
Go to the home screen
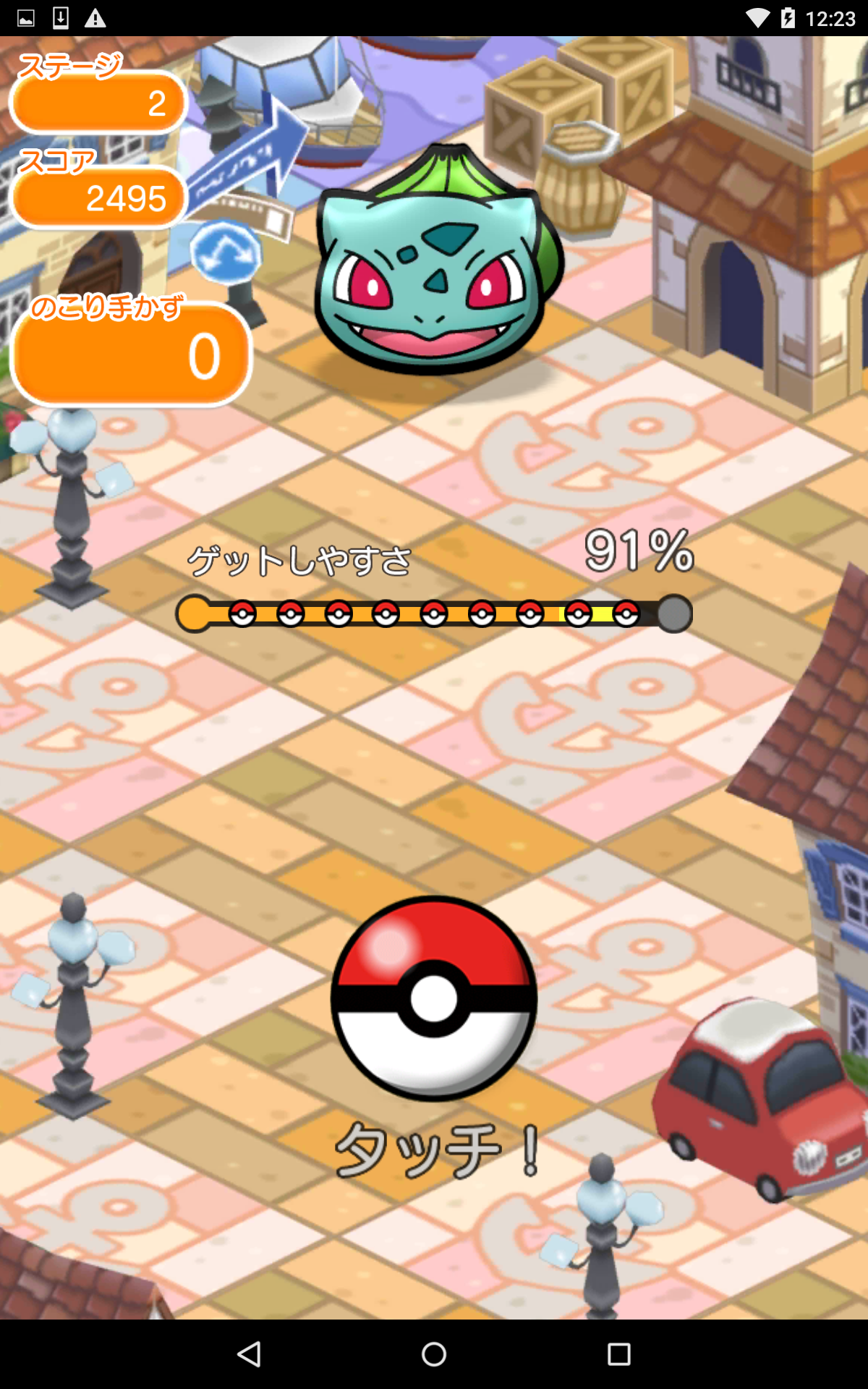[x=434, y=1354]
